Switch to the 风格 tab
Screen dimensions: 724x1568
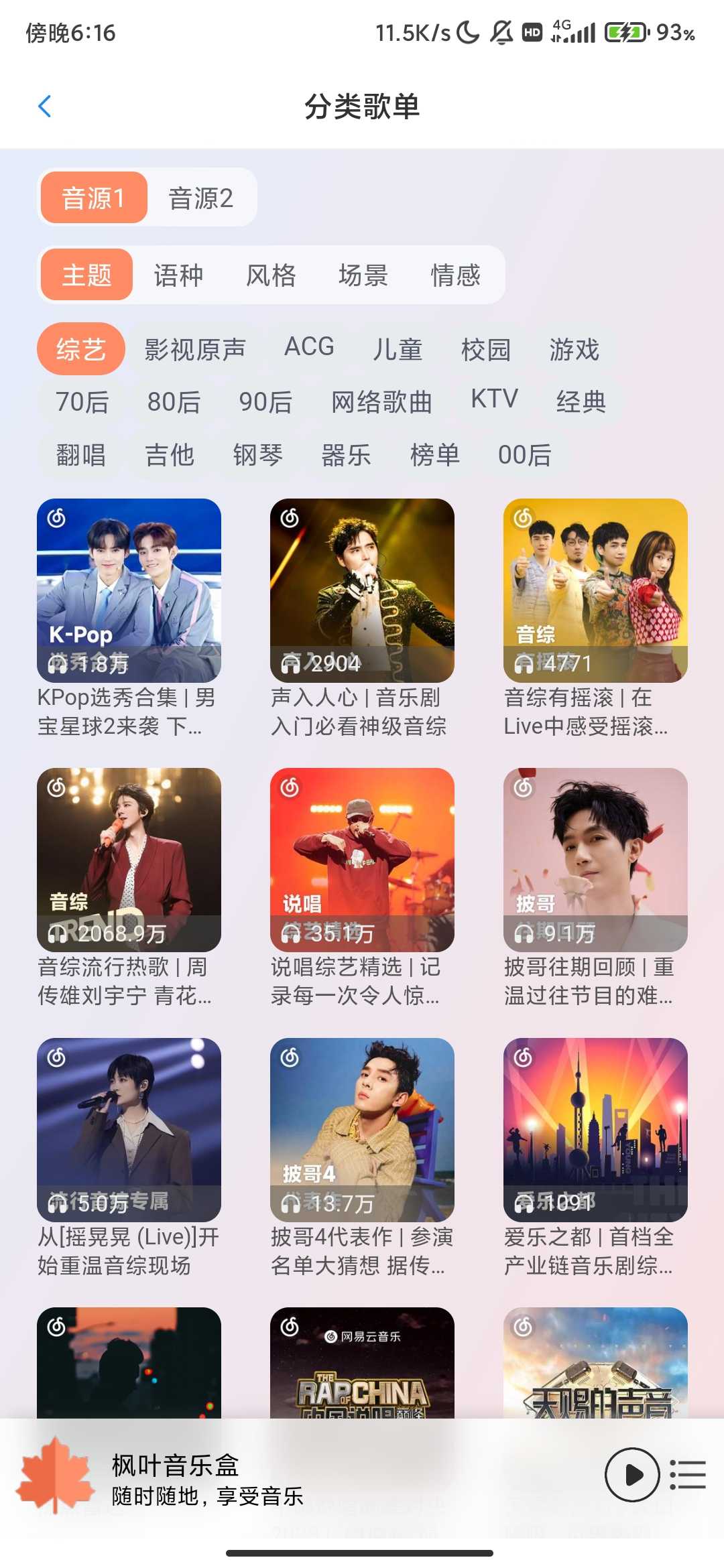coord(271,275)
